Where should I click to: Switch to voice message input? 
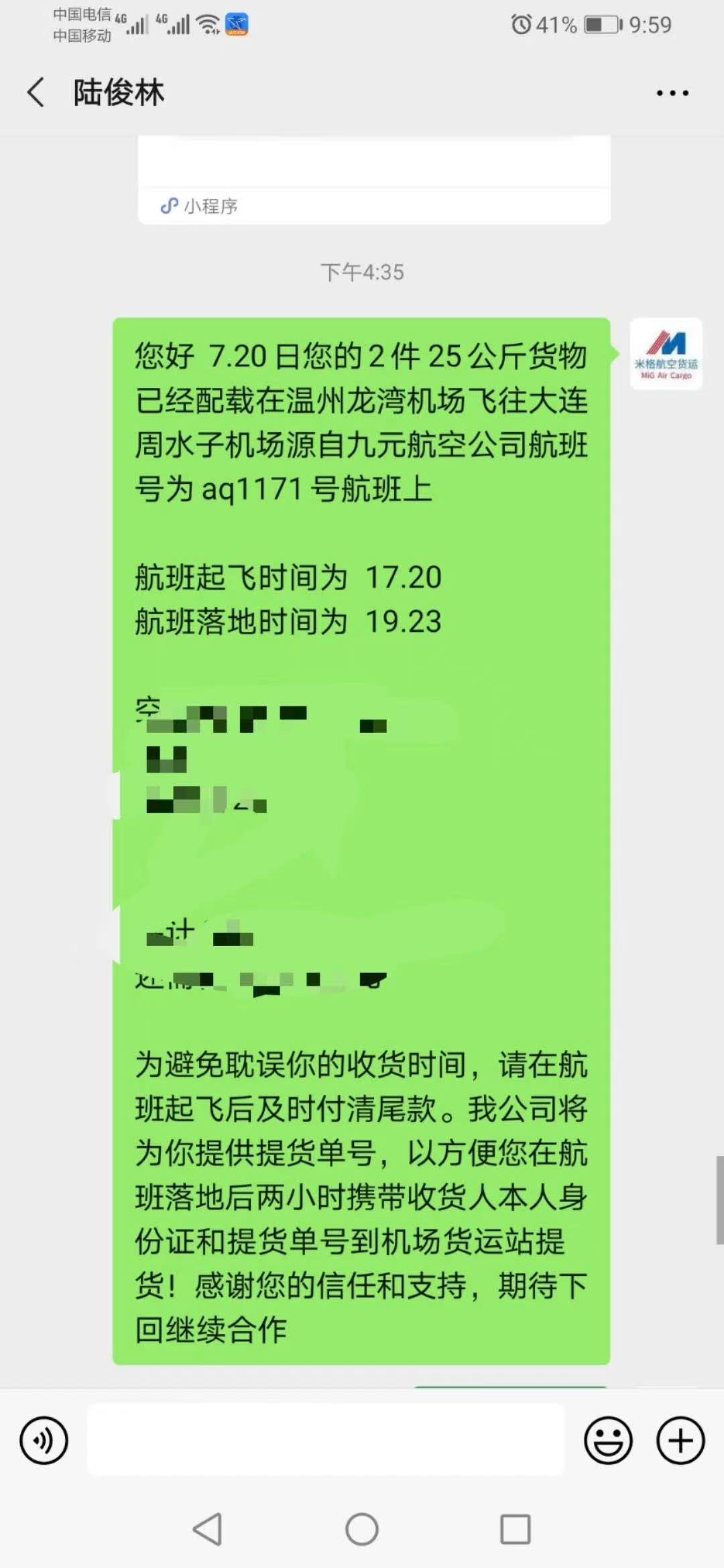44,1440
